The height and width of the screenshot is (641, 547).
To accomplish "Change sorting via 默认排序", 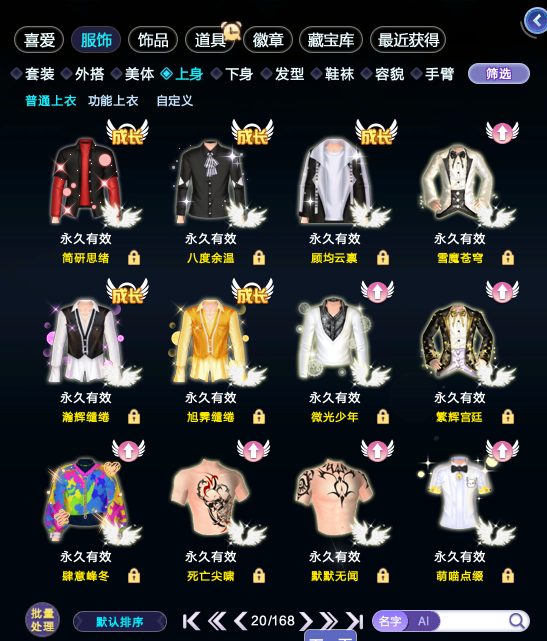I will click(x=120, y=622).
